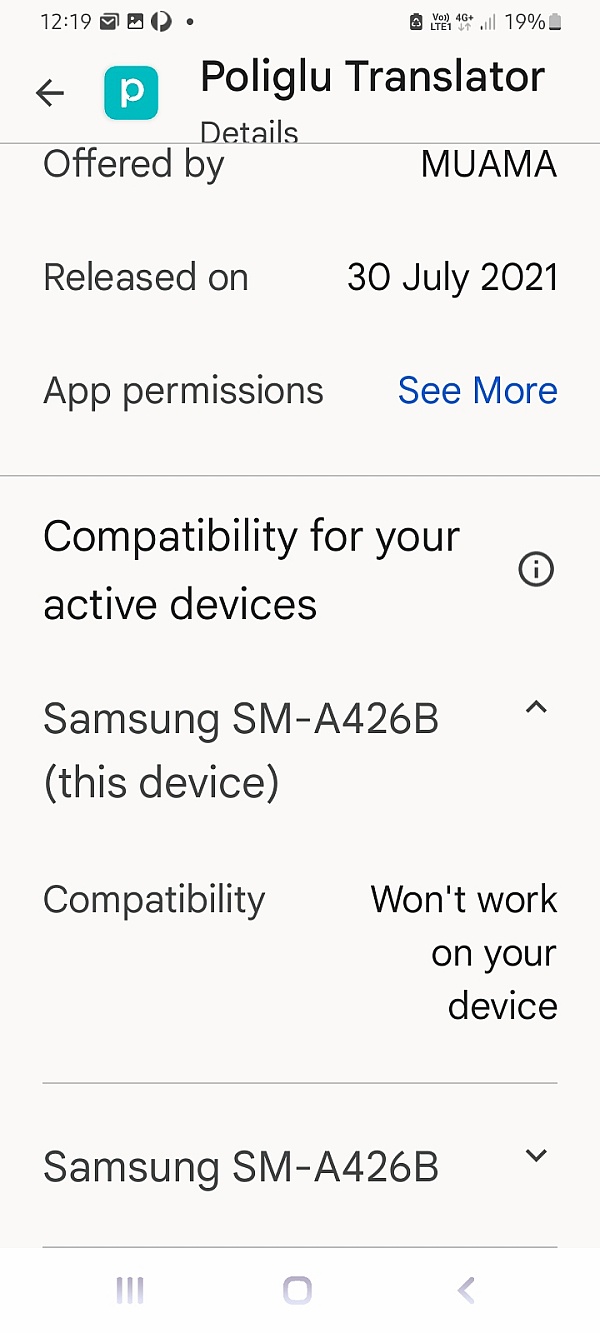Open the compatibility info icon
Viewport: 600px width, 1333px height.
[x=536, y=570]
